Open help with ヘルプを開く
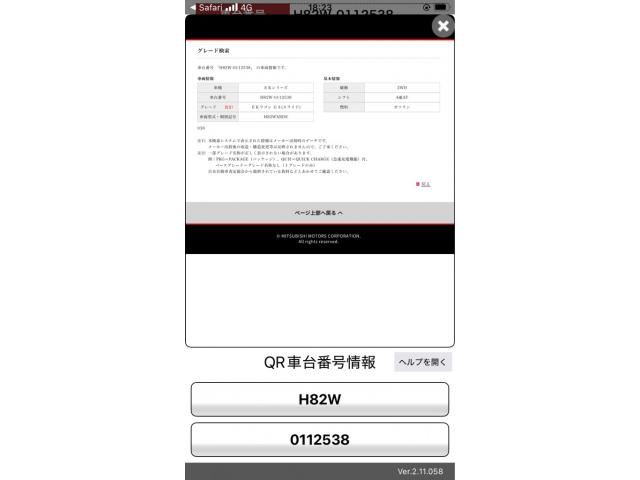This screenshot has height=480, width=640. (422, 362)
